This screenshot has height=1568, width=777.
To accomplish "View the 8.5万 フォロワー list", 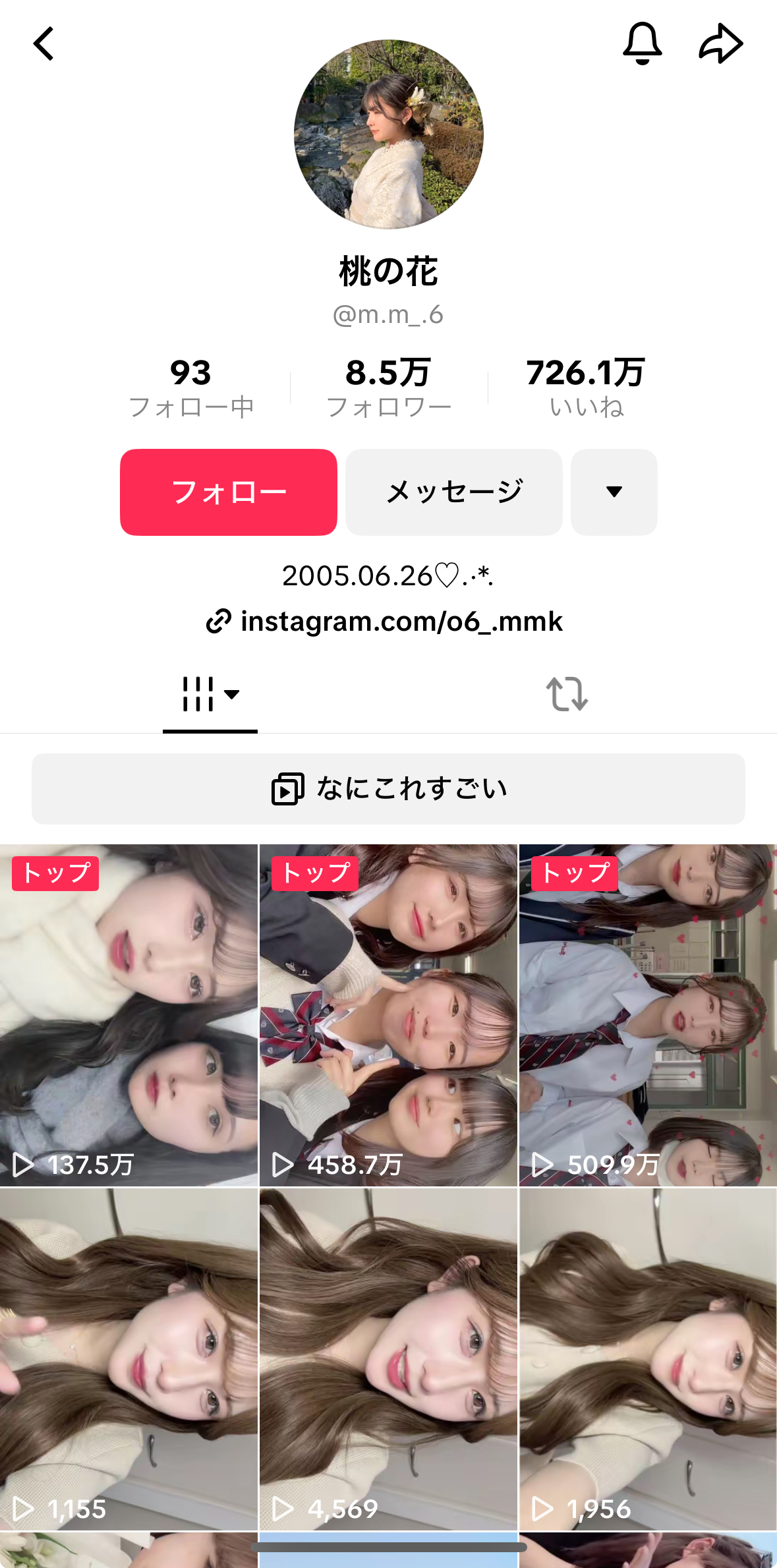I will click(388, 388).
